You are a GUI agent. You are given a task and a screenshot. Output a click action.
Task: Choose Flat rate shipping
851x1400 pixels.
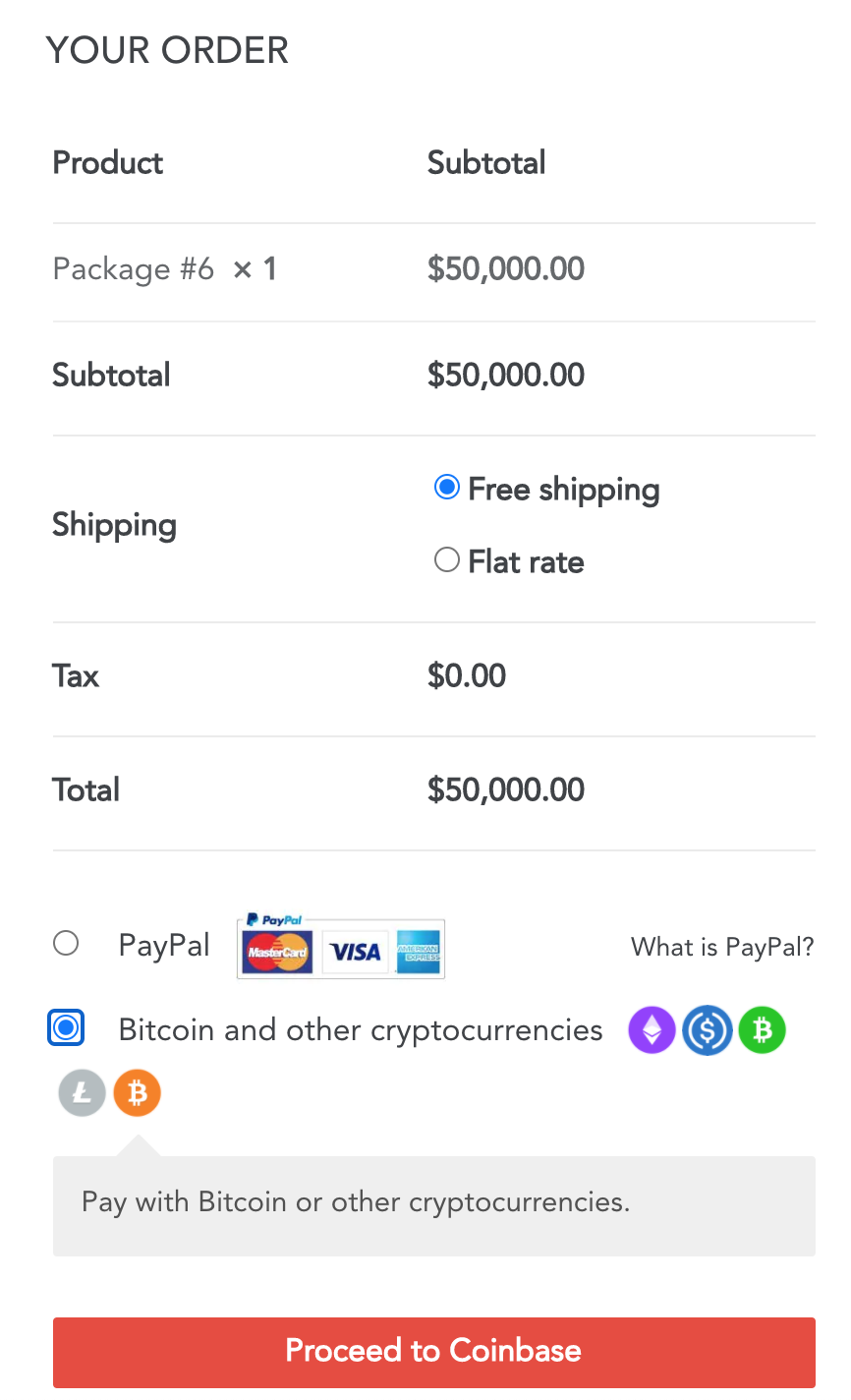point(447,560)
